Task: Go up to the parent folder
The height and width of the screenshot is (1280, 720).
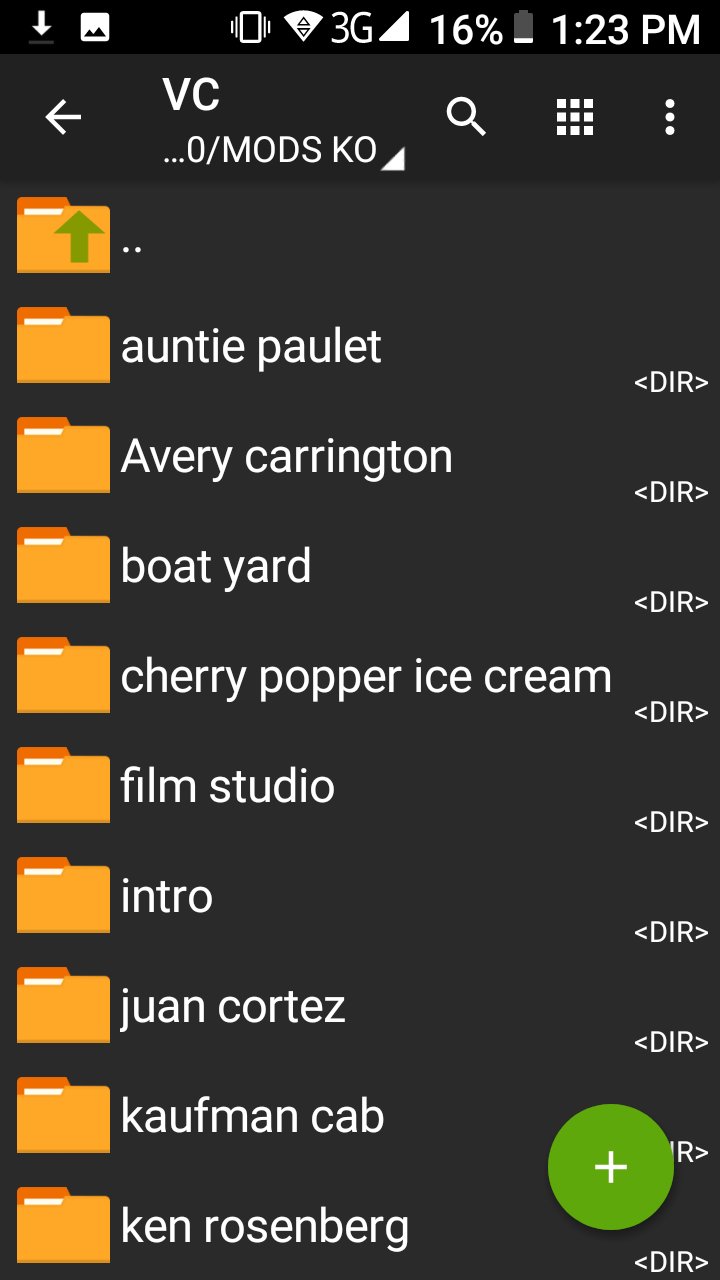Action: (360, 235)
